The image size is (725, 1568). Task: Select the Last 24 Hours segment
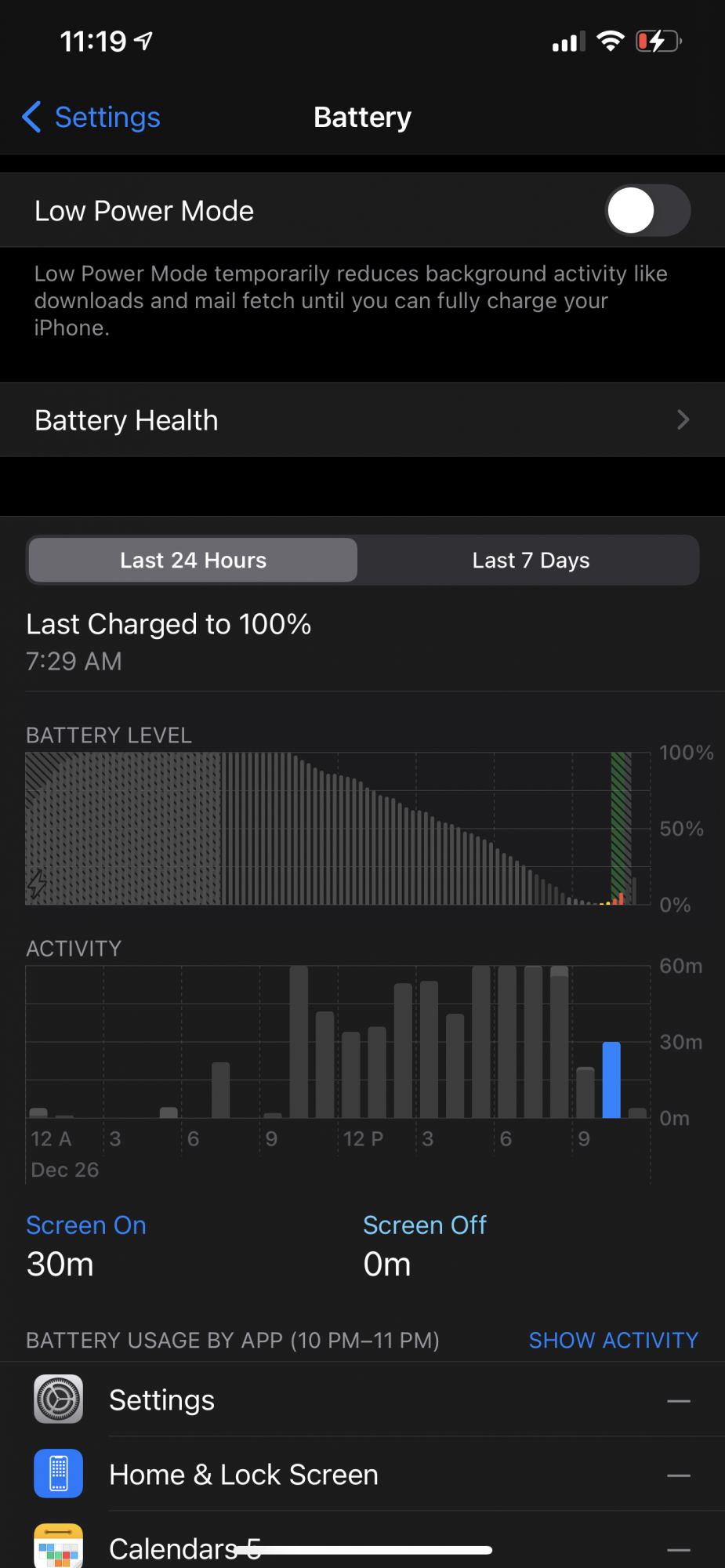click(193, 561)
